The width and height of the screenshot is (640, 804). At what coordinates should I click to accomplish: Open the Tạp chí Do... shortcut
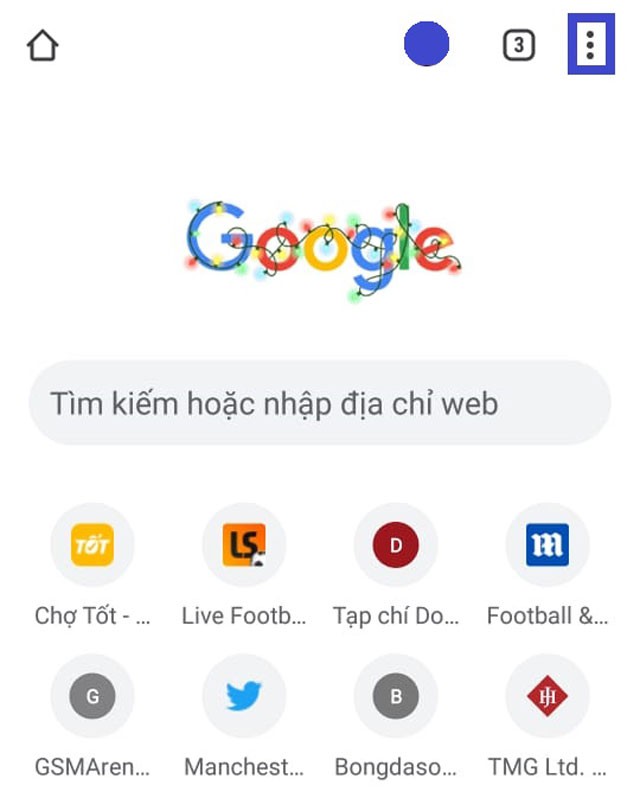pos(396,545)
